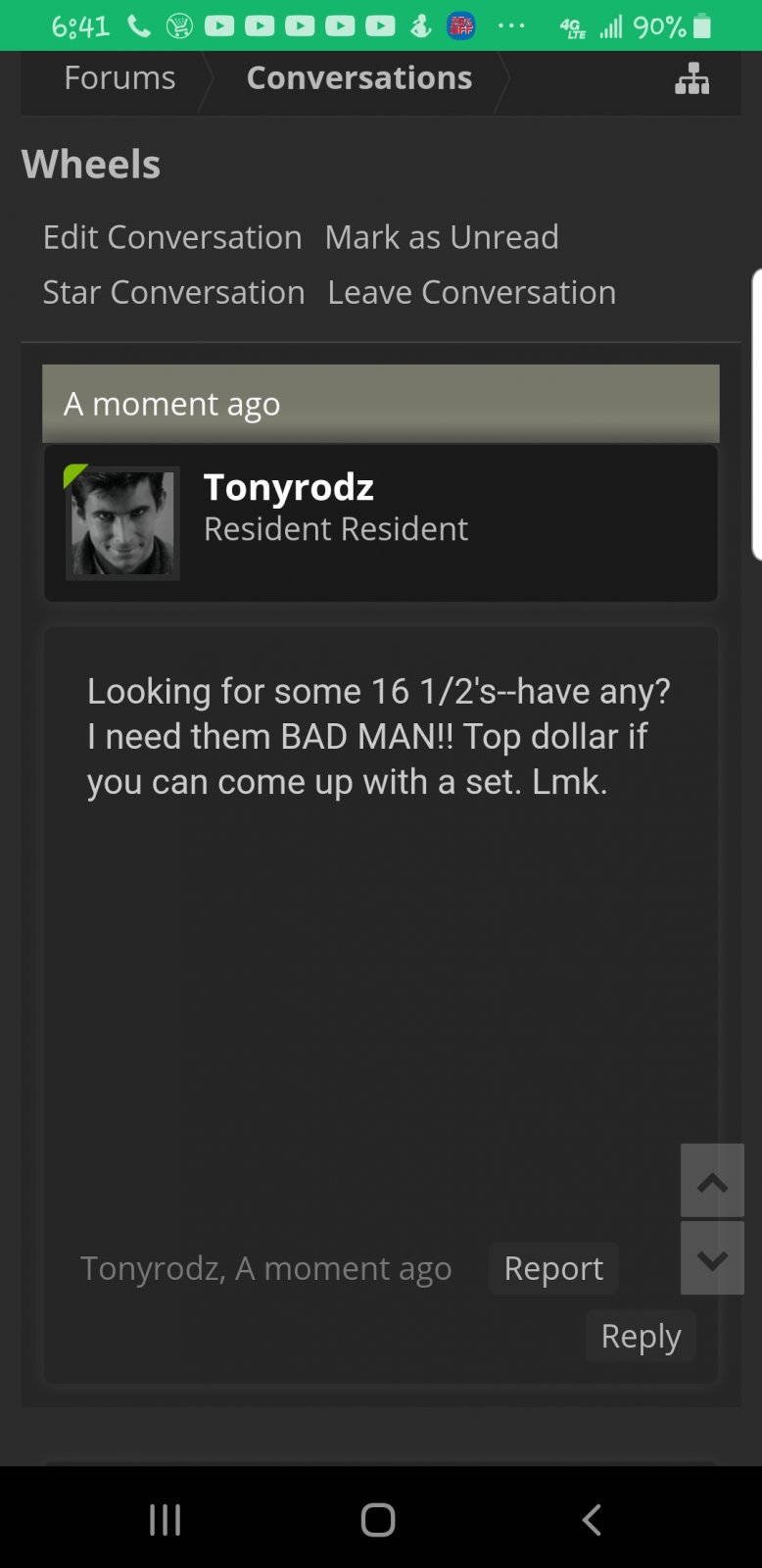Go to the Conversations breadcrumb
Image resolution: width=762 pixels, height=1568 pixels.
pyautogui.click(x=359, y=78)
